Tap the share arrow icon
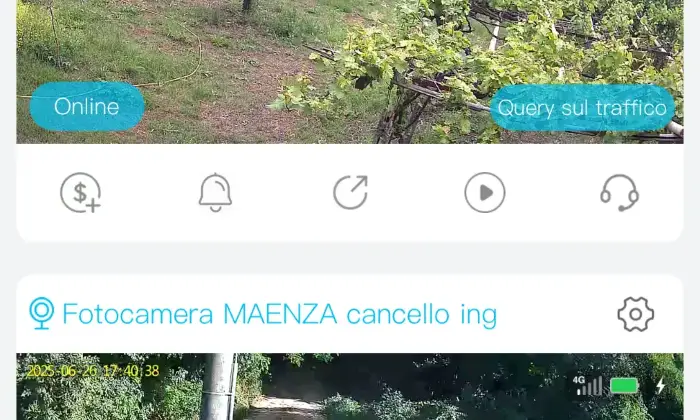Viewport: 700px width, 420px height. [350, 192]
